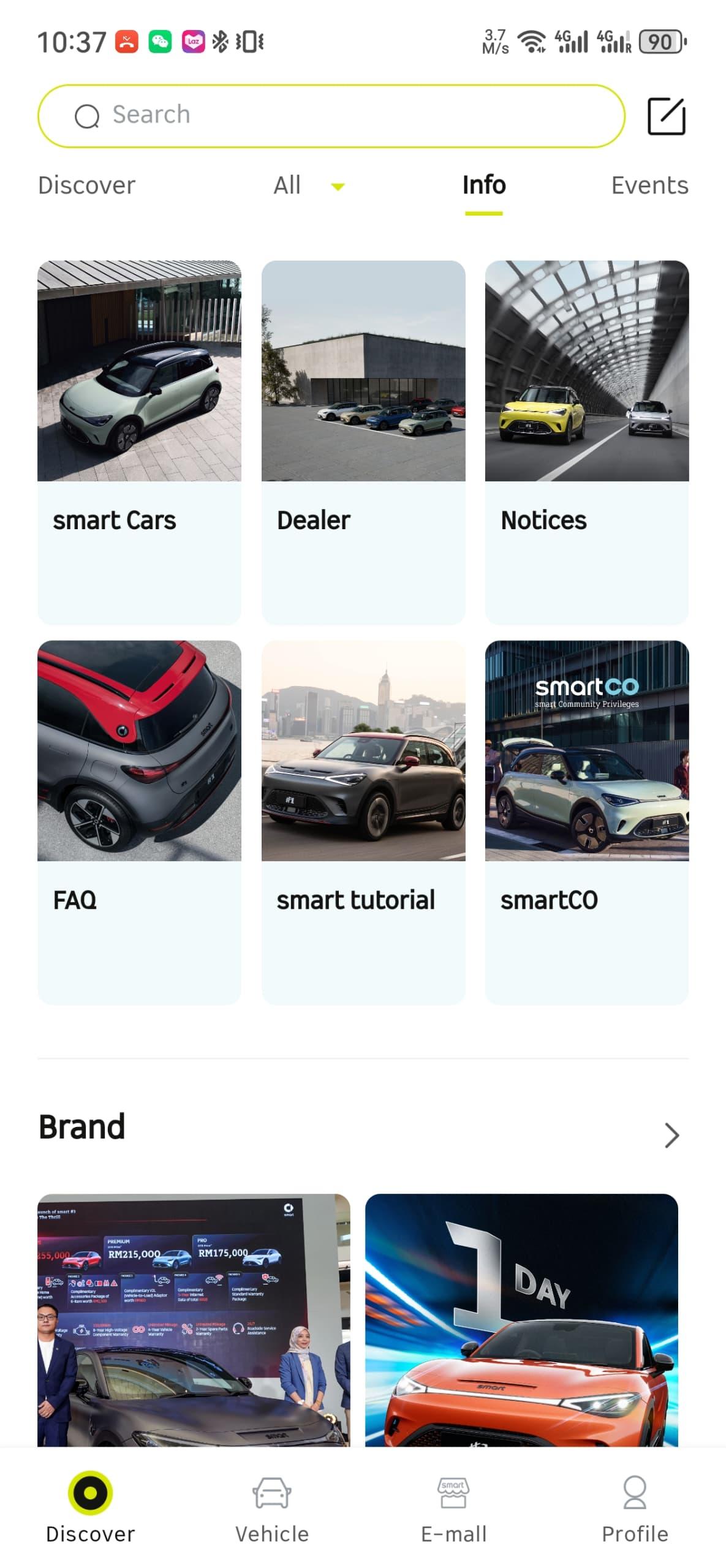Image resolution: width=726 pixels, height=1568 pixels.
Task: Tap the Search field
Action: pos(331,116)
